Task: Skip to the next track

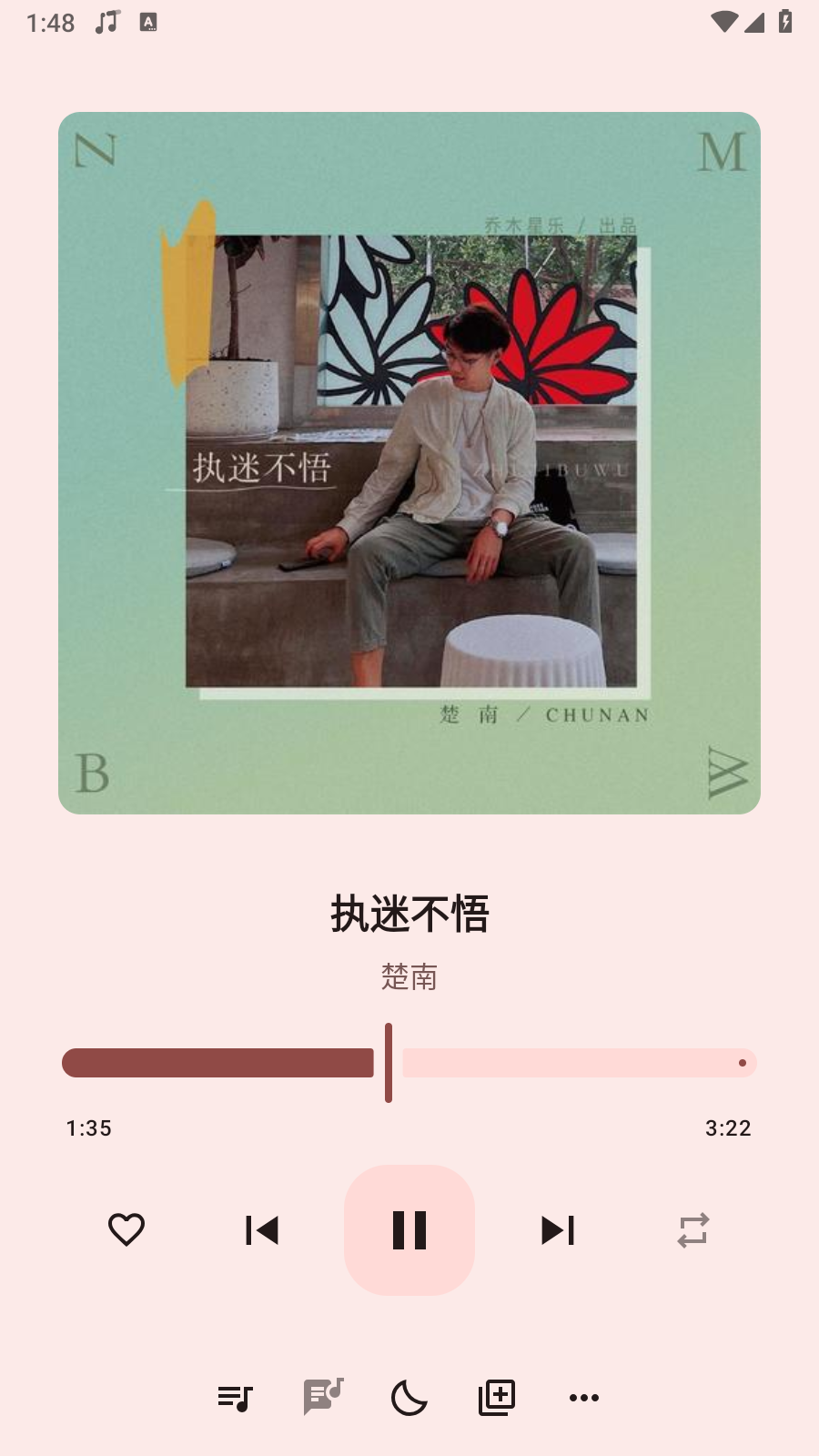Action: click(558, 1229)
